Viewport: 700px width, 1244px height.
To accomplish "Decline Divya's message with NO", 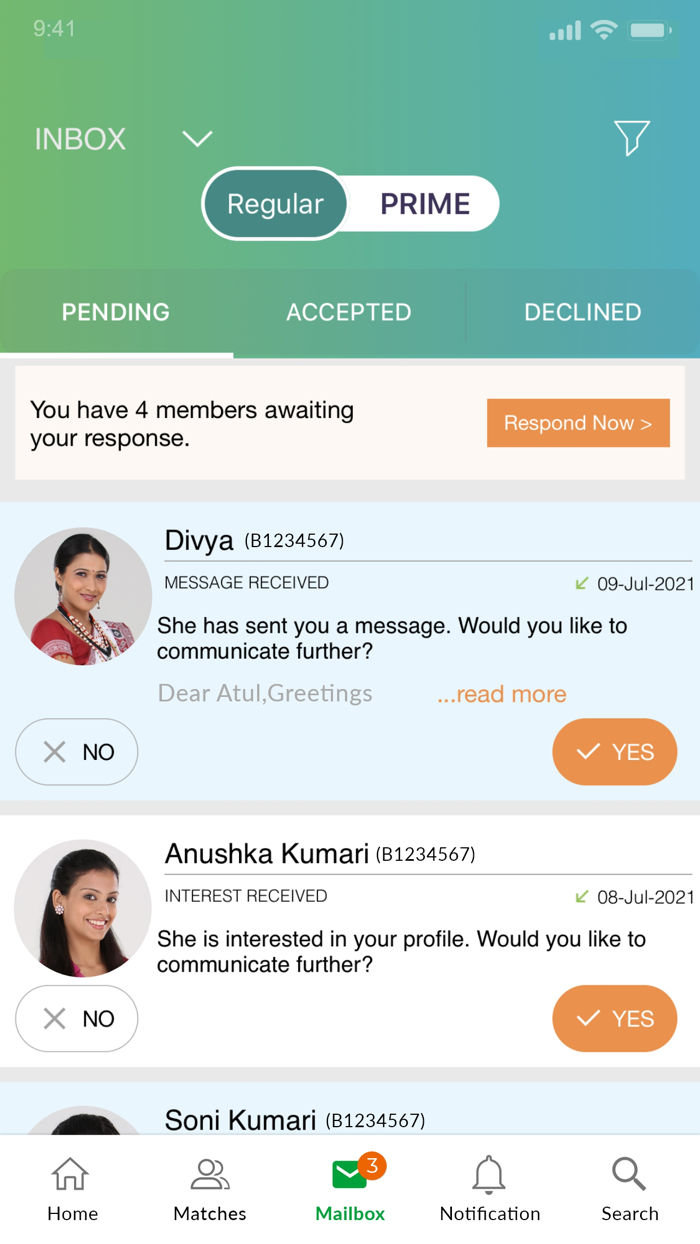I will click(77, 752).
